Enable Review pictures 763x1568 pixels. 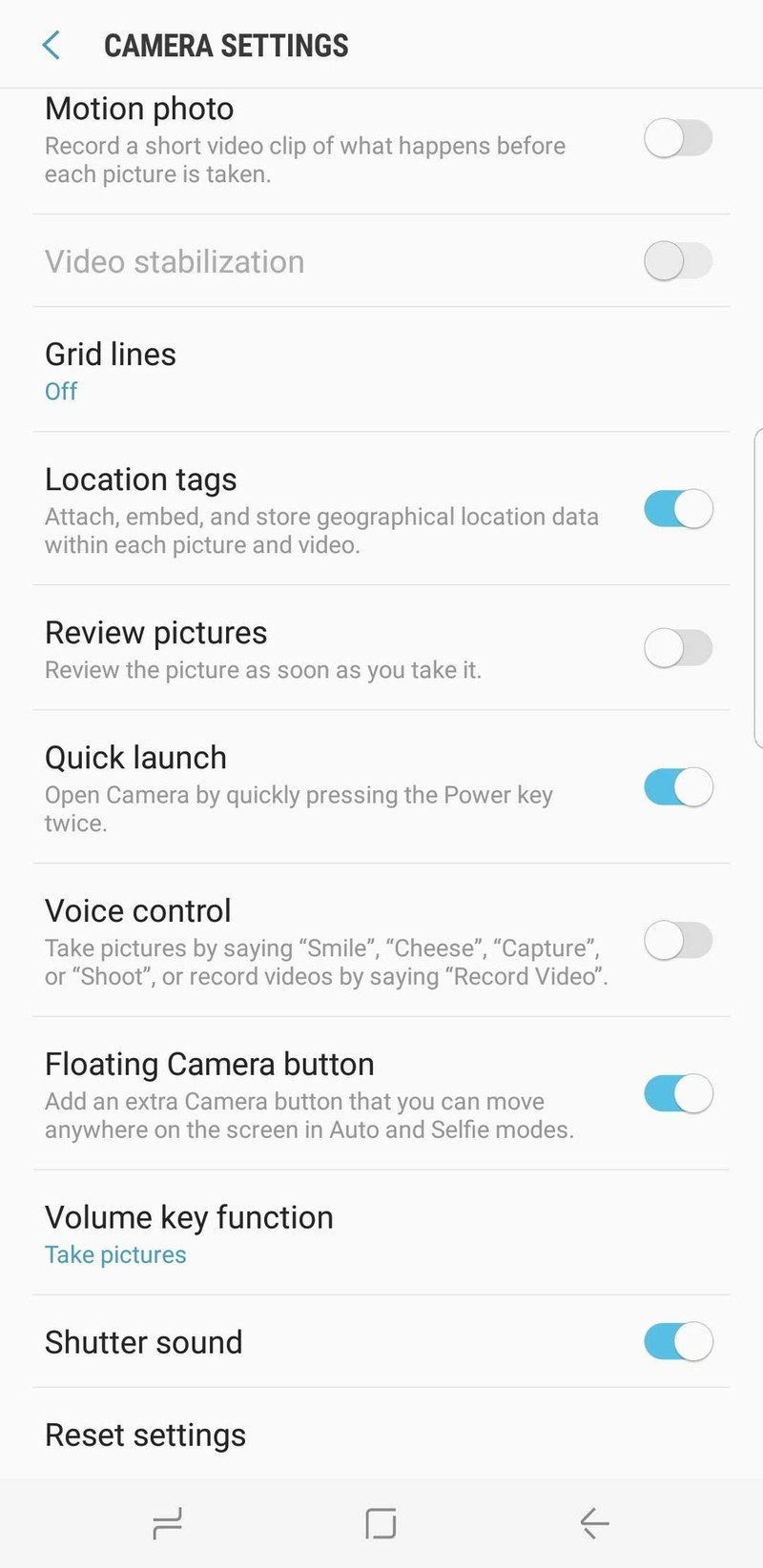click(677, 648)
